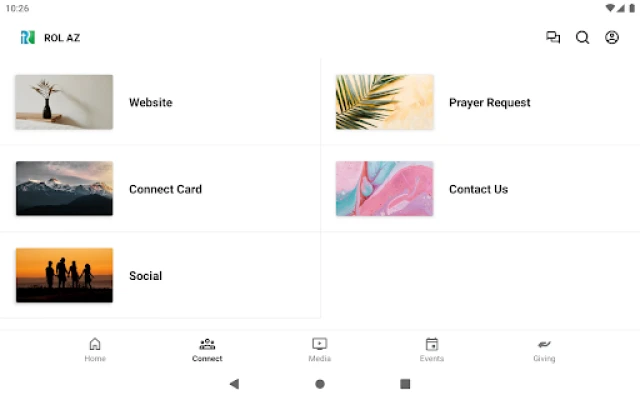Screen dimensions: 640x400
Task: Go to the Events tab
Action: [432, 349]
